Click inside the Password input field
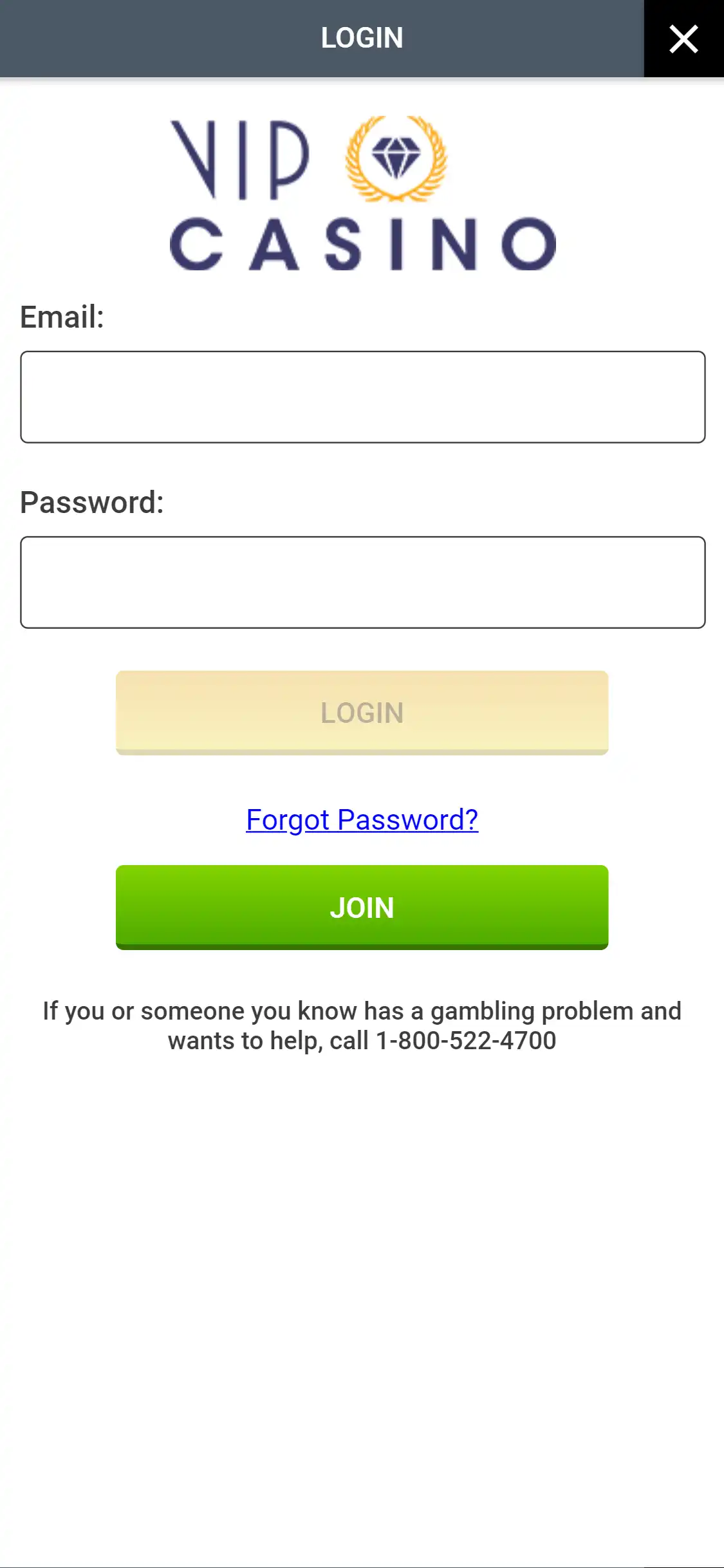The height and width of the screenshot is (1568, 724). pyautogui.click(x=362, y=581)
